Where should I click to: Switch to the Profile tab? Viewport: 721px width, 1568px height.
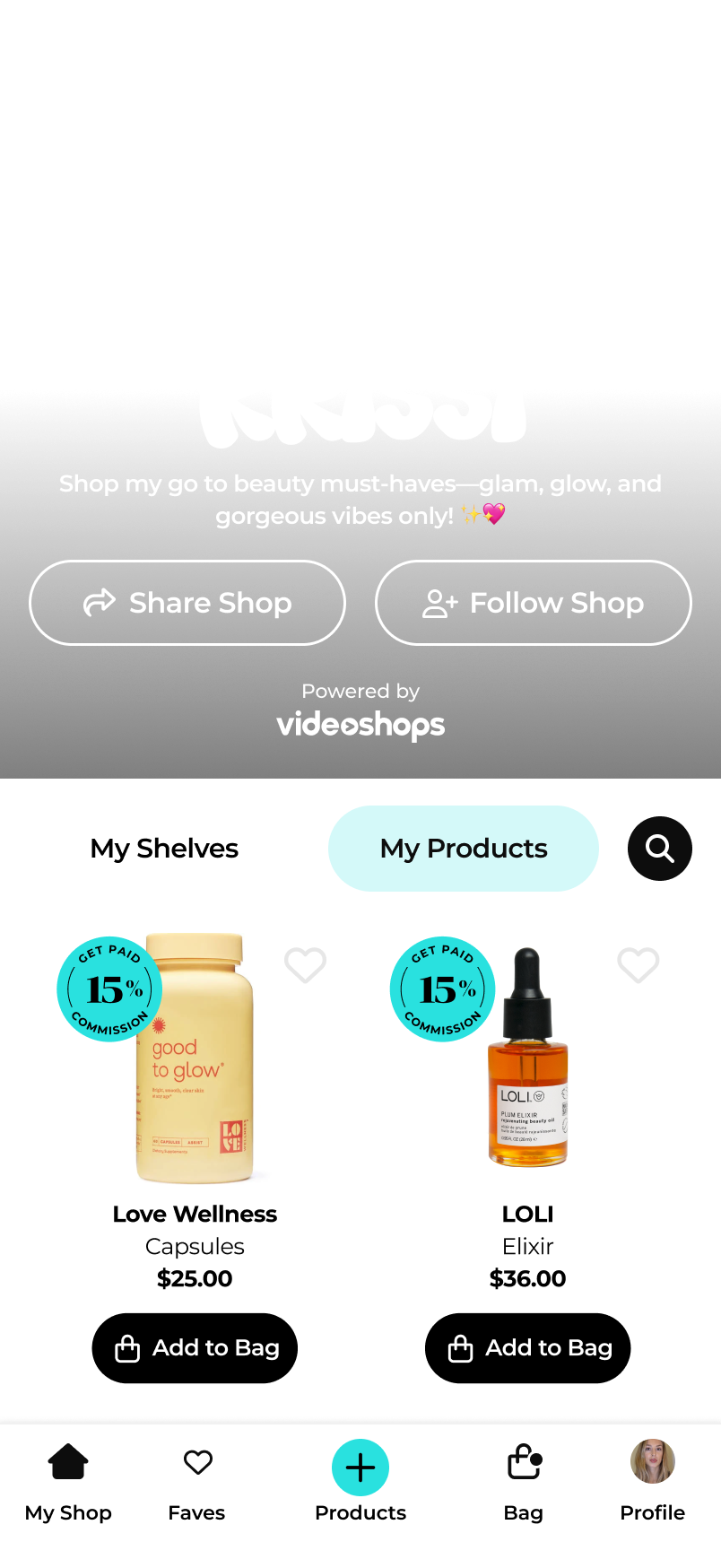652,1480
